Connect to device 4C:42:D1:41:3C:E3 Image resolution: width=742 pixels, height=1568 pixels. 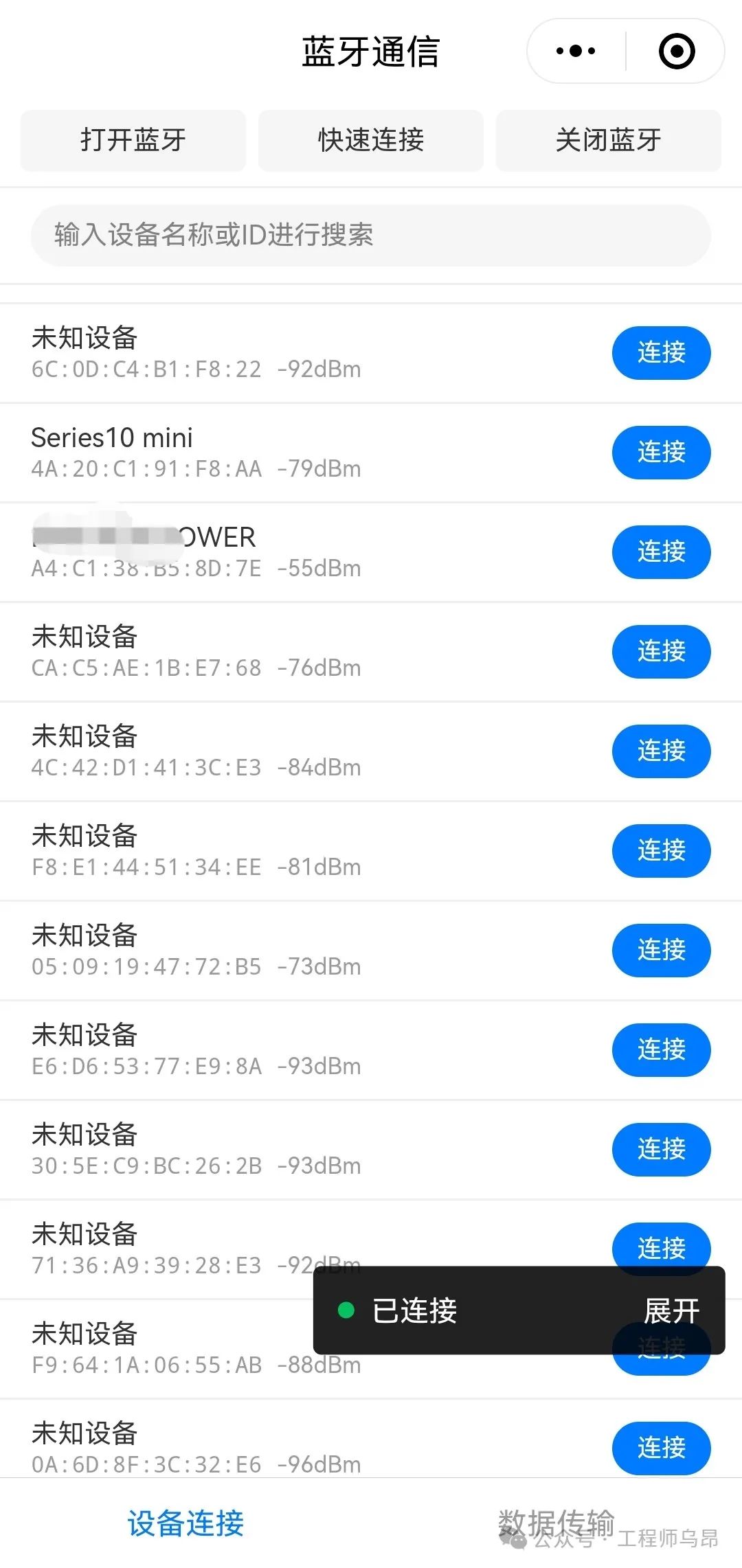pyautogui.click(x=661, y=751)
